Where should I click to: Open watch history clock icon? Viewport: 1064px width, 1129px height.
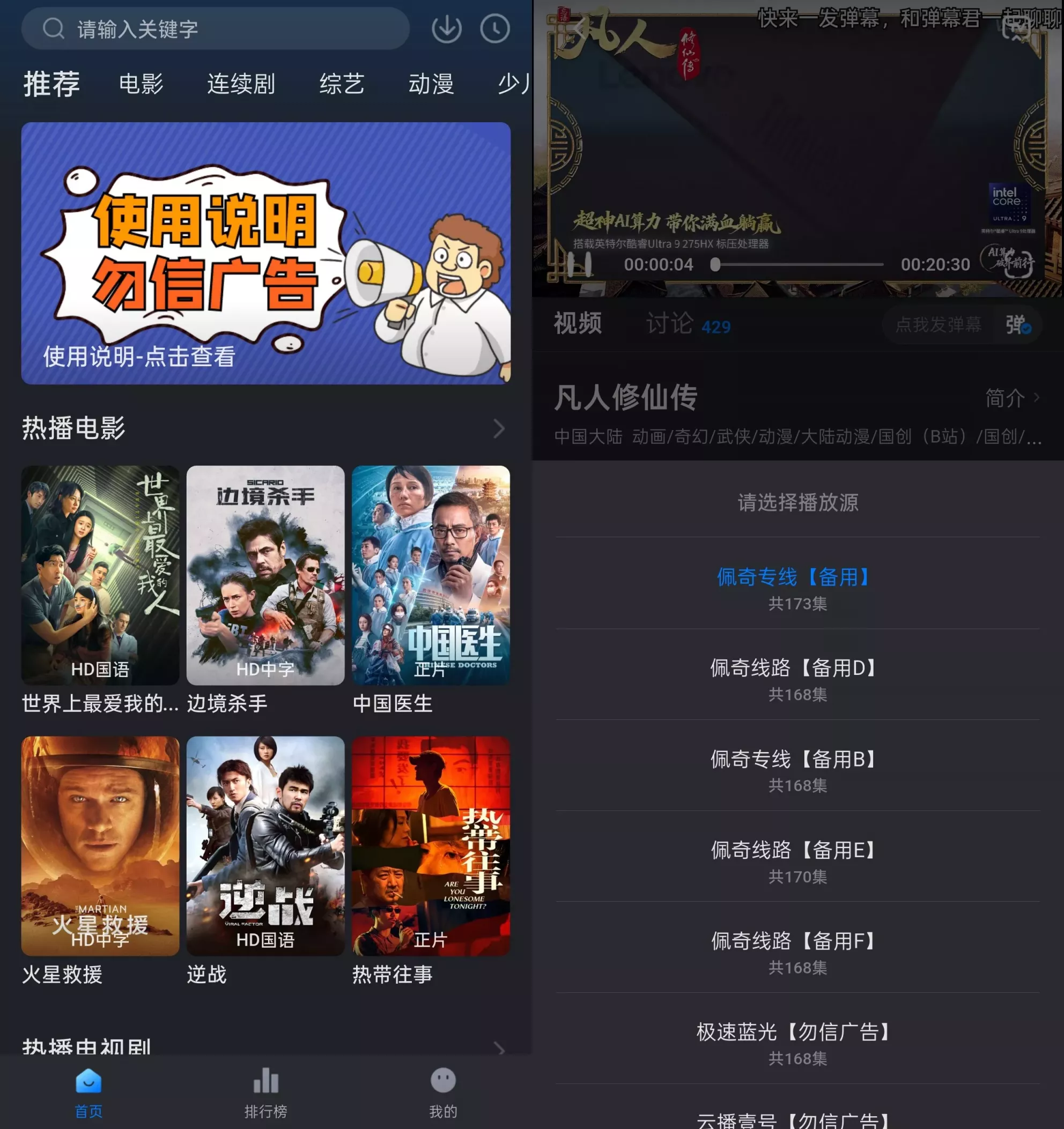pos(495,28)
